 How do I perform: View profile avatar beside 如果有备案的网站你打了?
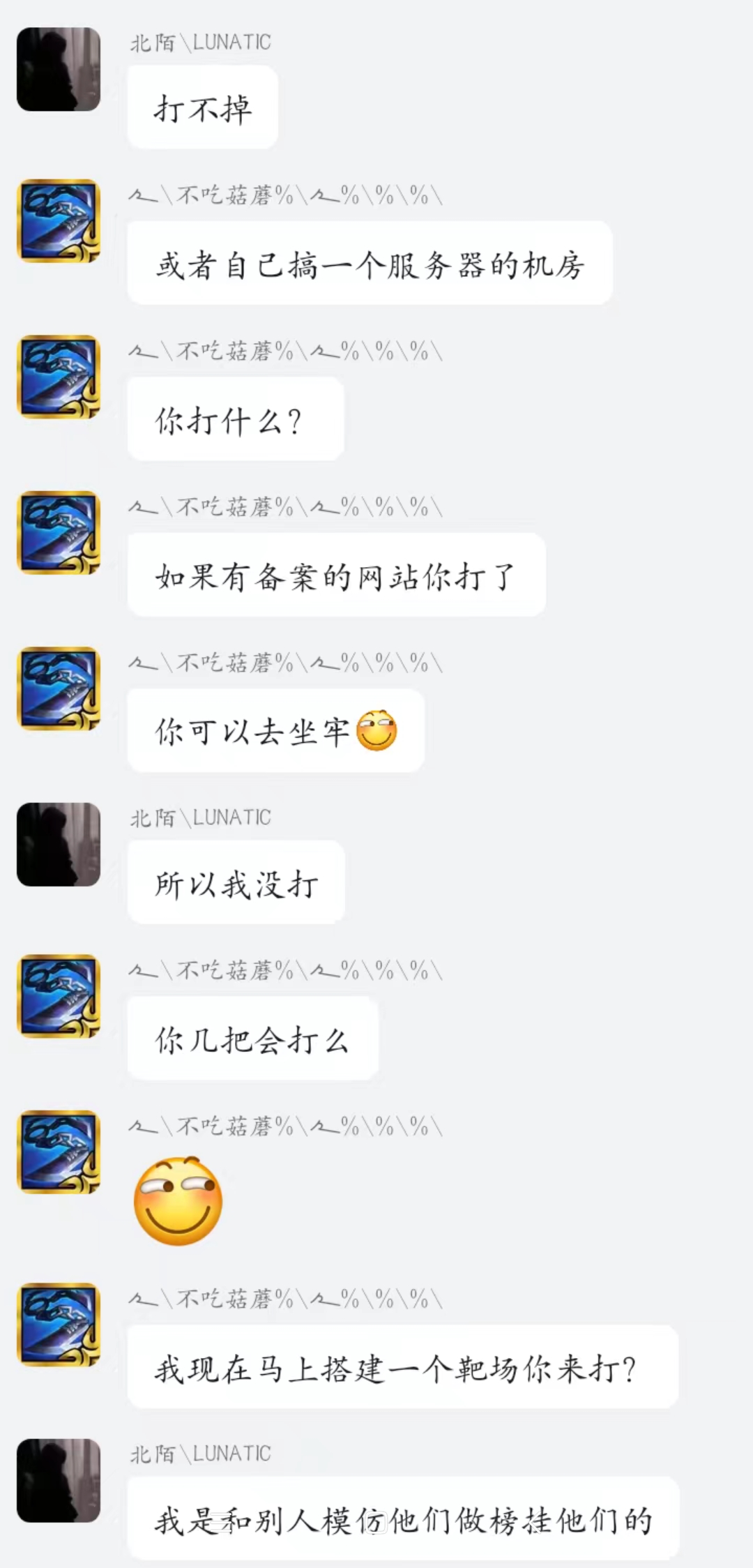tap(59, 532)
